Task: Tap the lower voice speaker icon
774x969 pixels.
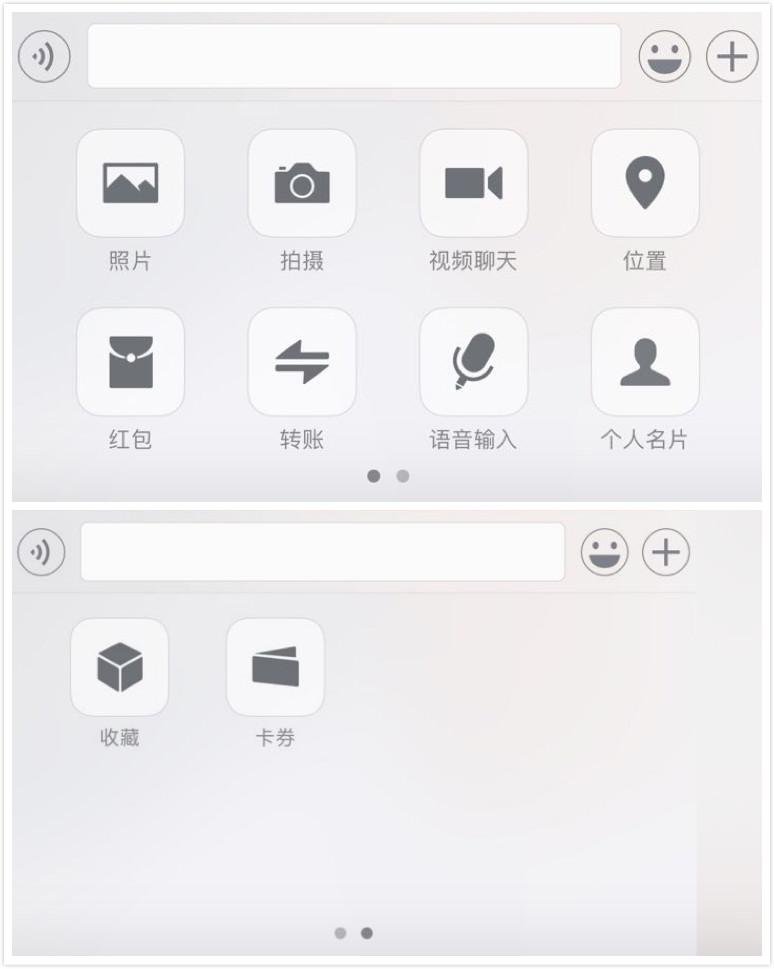Action: (42, 550)
